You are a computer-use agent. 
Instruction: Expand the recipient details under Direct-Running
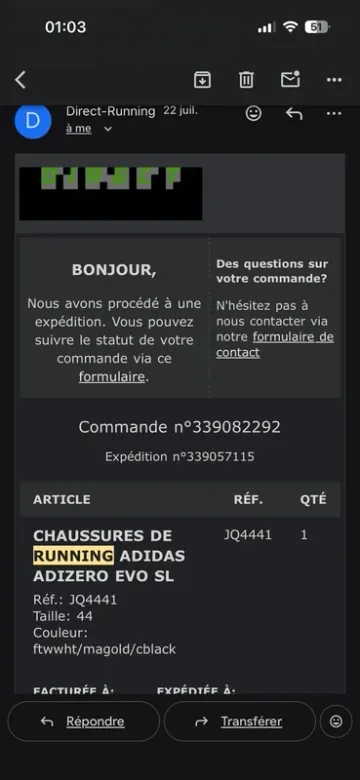[x=108, y=129]
